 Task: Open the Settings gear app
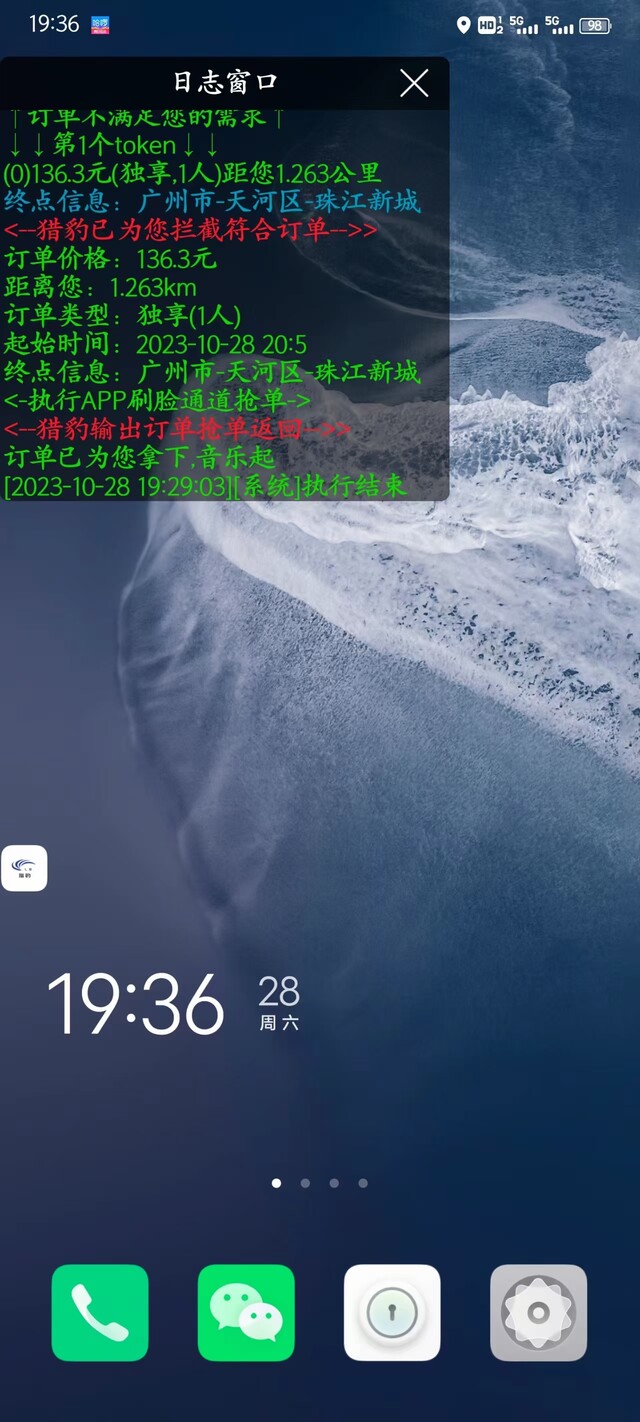coord(538,1313)
